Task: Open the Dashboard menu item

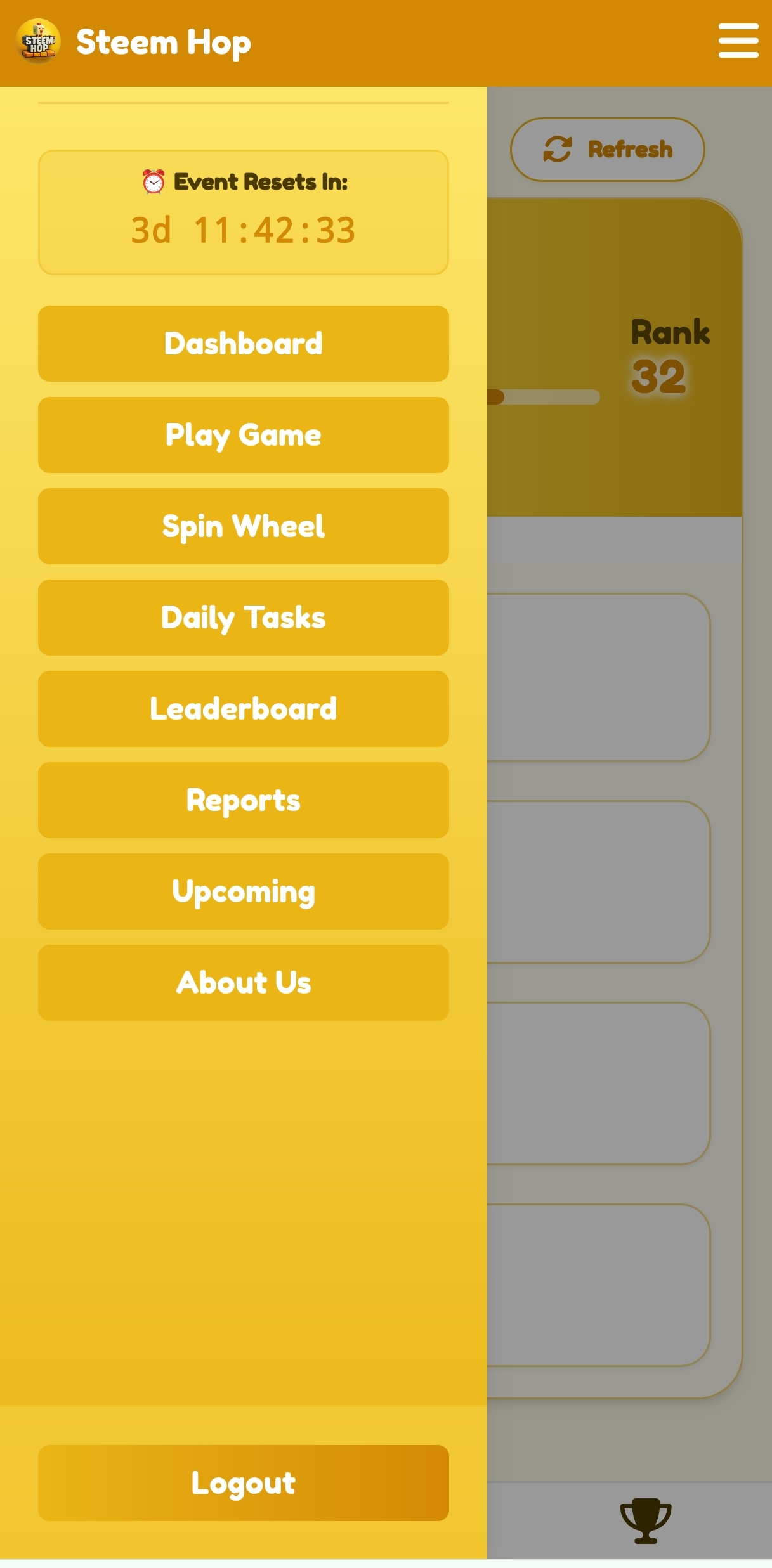Action: tap(244, 344)
